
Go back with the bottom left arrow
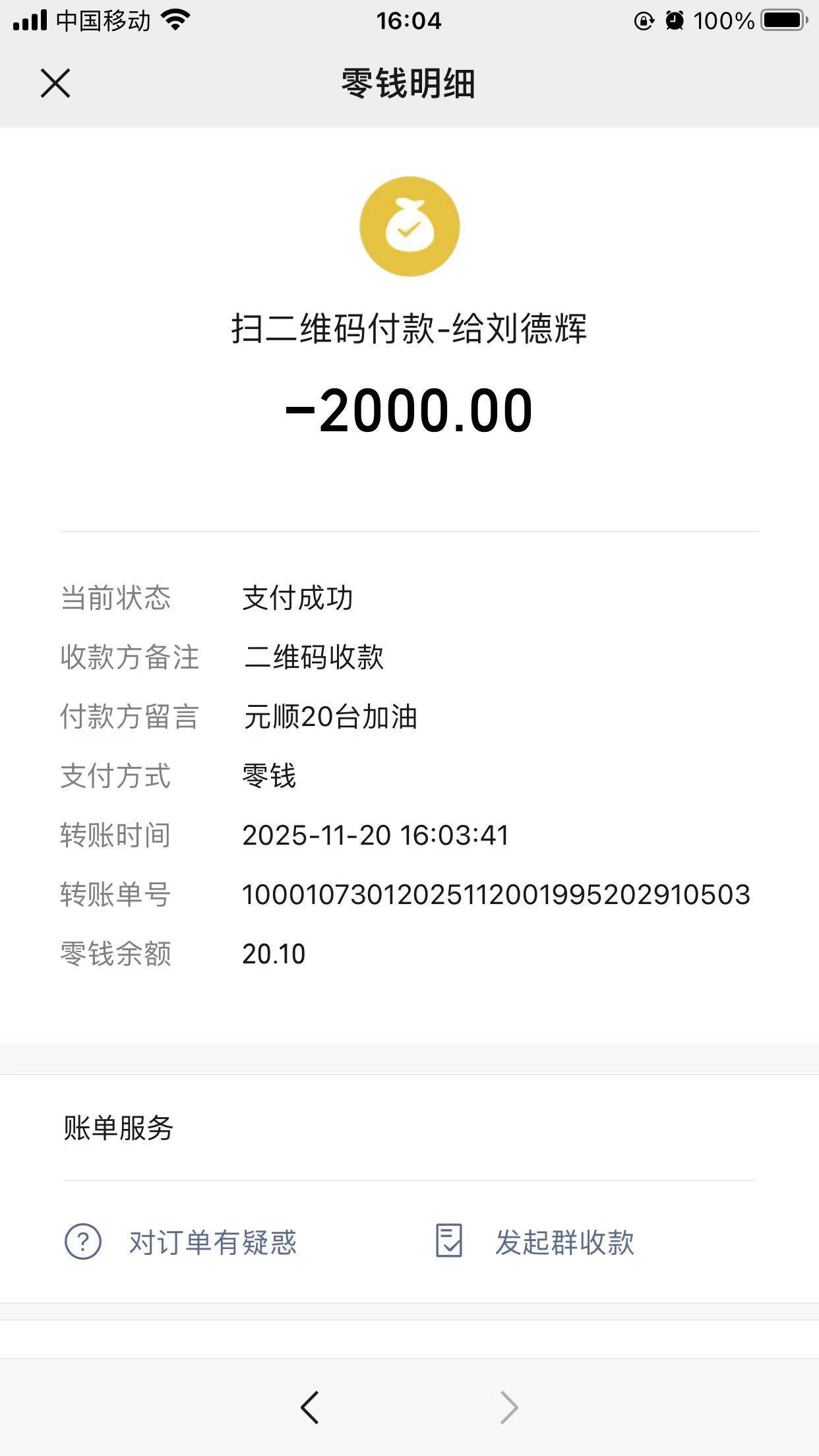pyautogui.click(x=310, y=1407)
